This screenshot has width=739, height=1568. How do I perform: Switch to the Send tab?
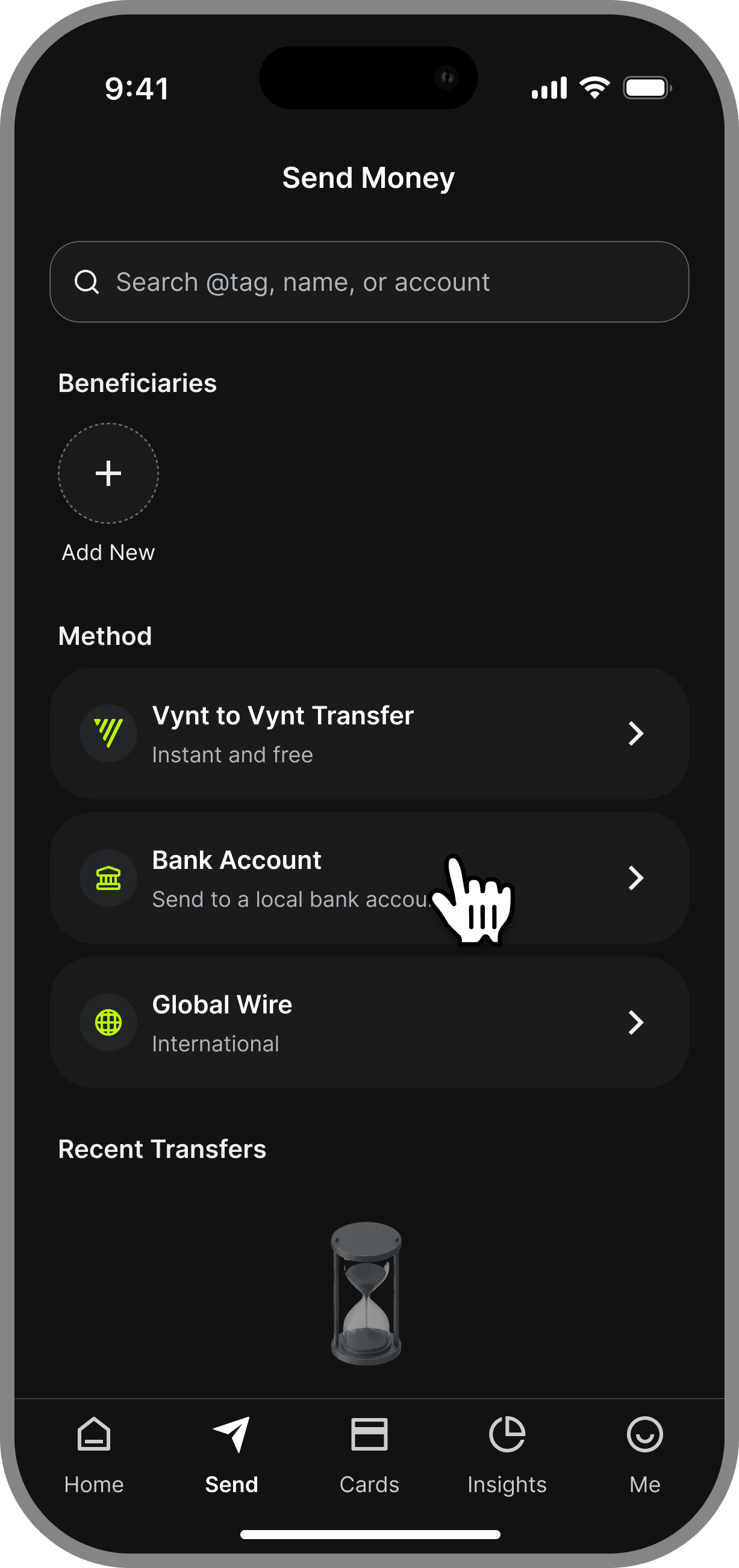click(x=231, y=1454)
